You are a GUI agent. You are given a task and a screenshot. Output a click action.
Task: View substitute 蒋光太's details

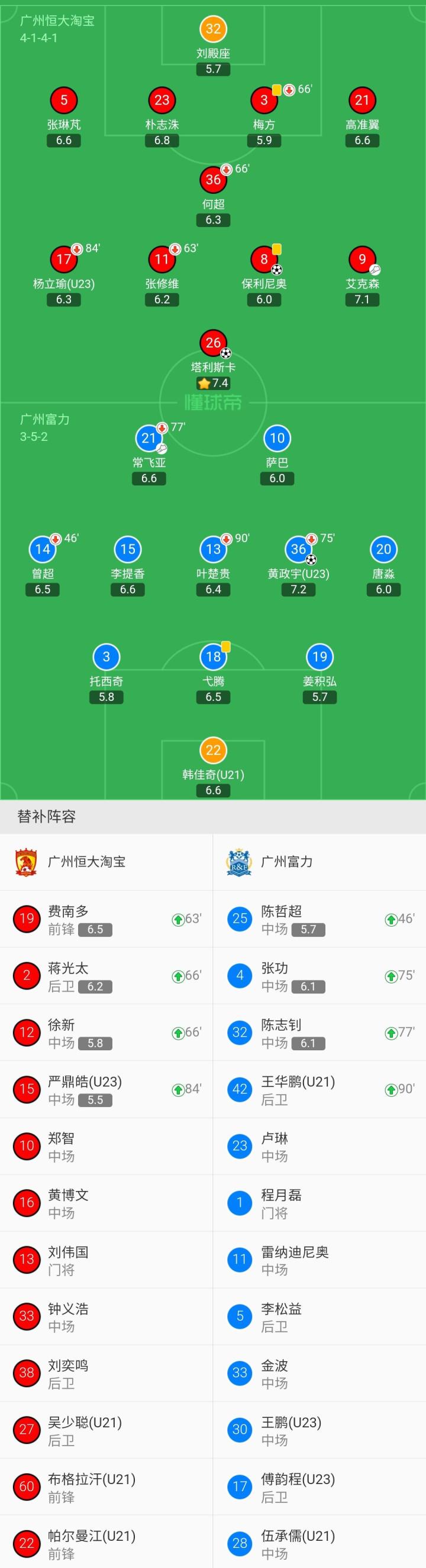click(106, 976)
